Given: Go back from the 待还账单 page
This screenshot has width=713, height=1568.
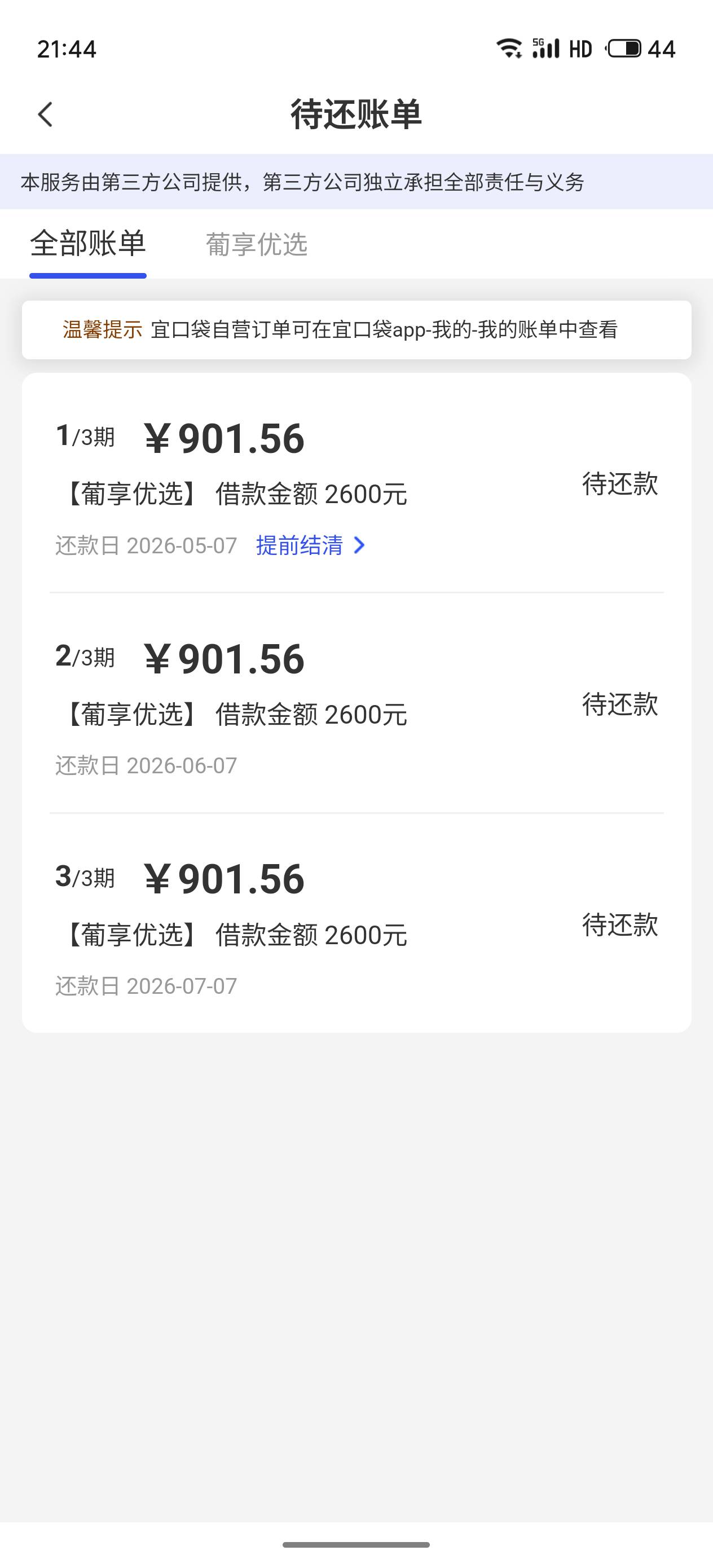Looking at the screenshot, I should click(46, 114).
